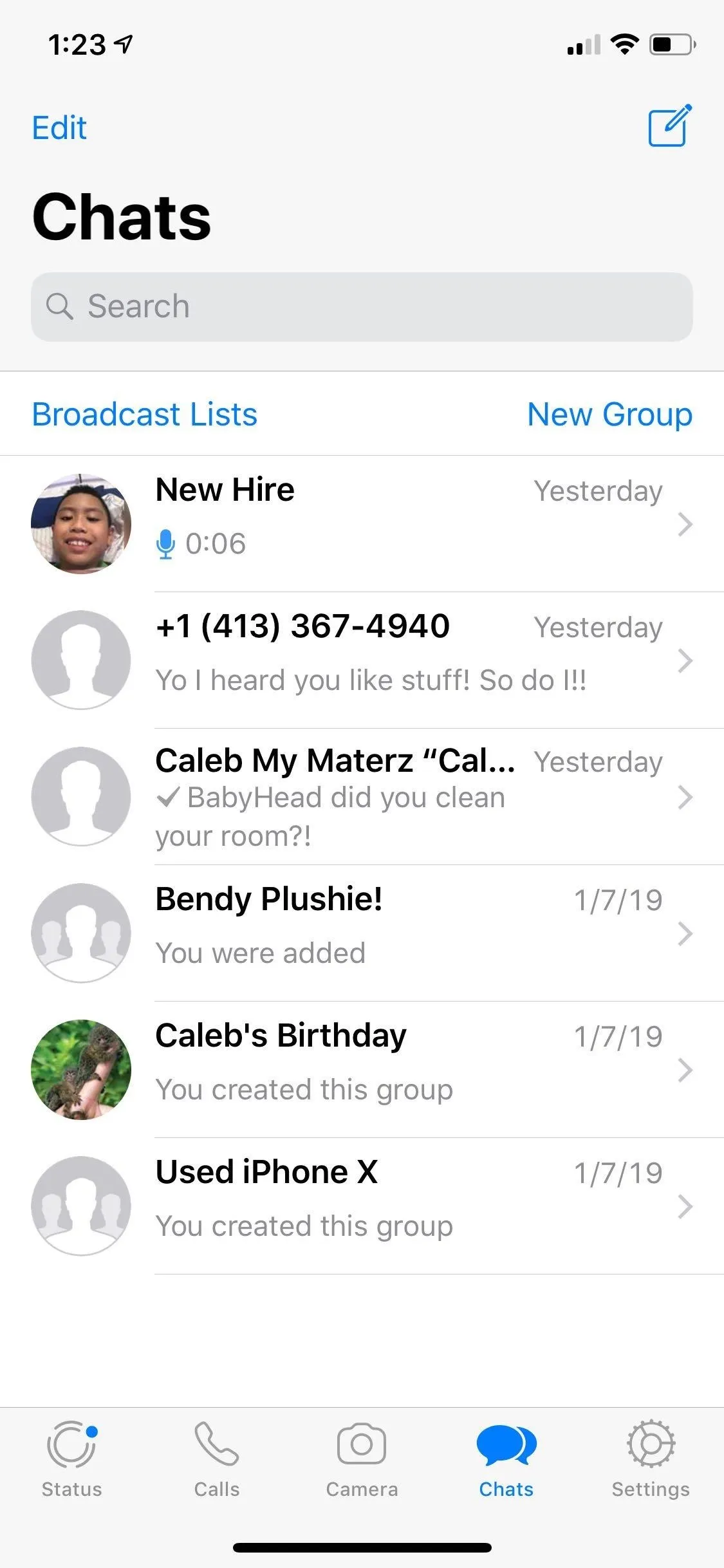Open the Caleb My Materz chat
Image resolution: width=724 pixels, height=1568 pixels.
tap(362, 797)
